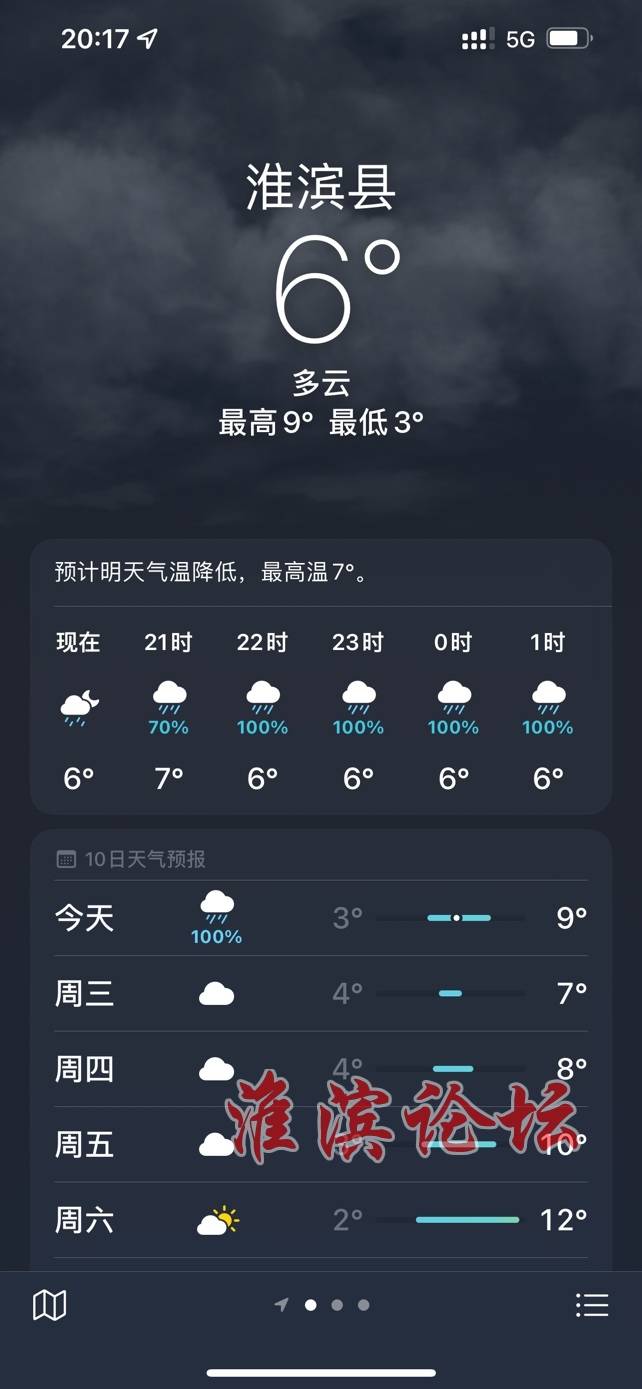Open the 周六 forecast row
The height and width of the screenshot is (1389, 642).
[x=321, y=1220]
